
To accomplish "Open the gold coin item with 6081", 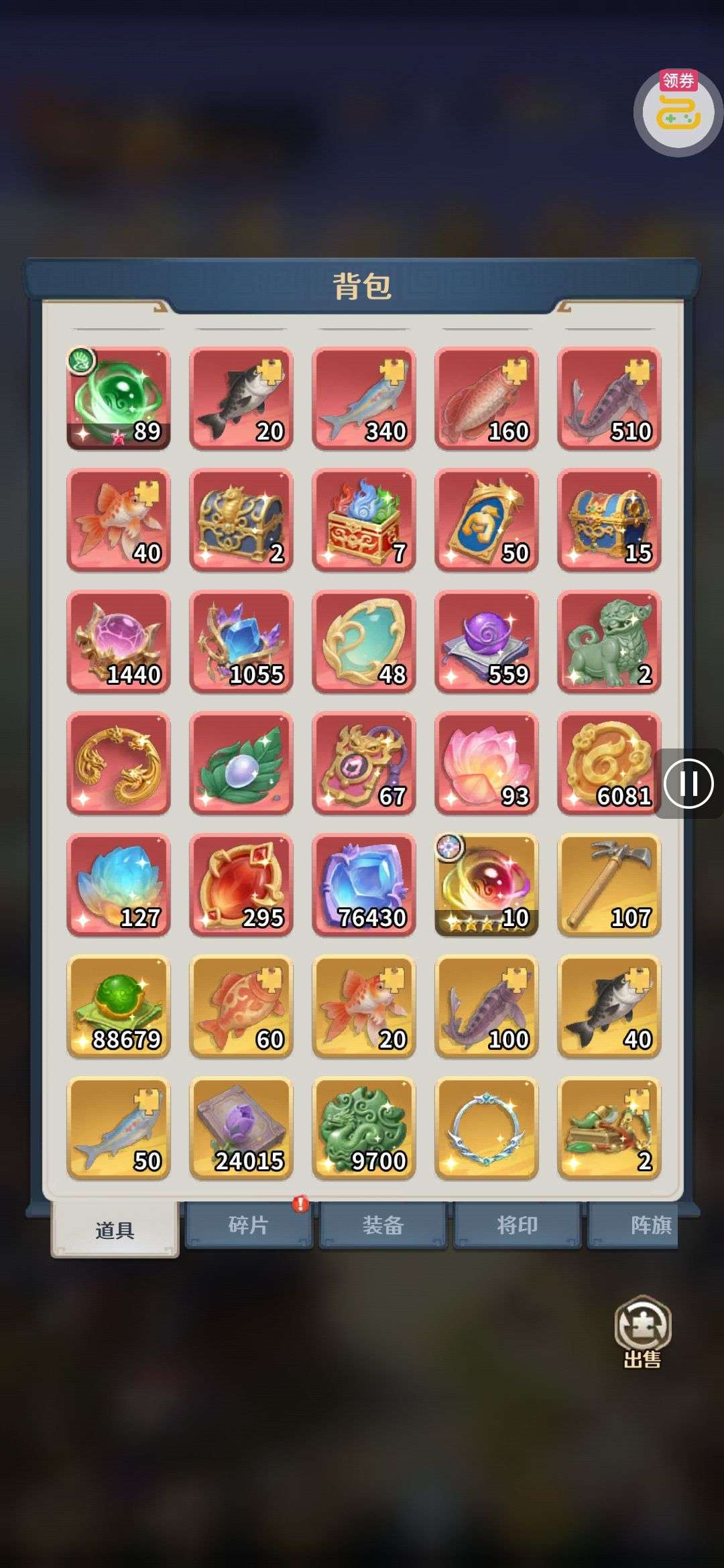I will (x=609, y=763).
